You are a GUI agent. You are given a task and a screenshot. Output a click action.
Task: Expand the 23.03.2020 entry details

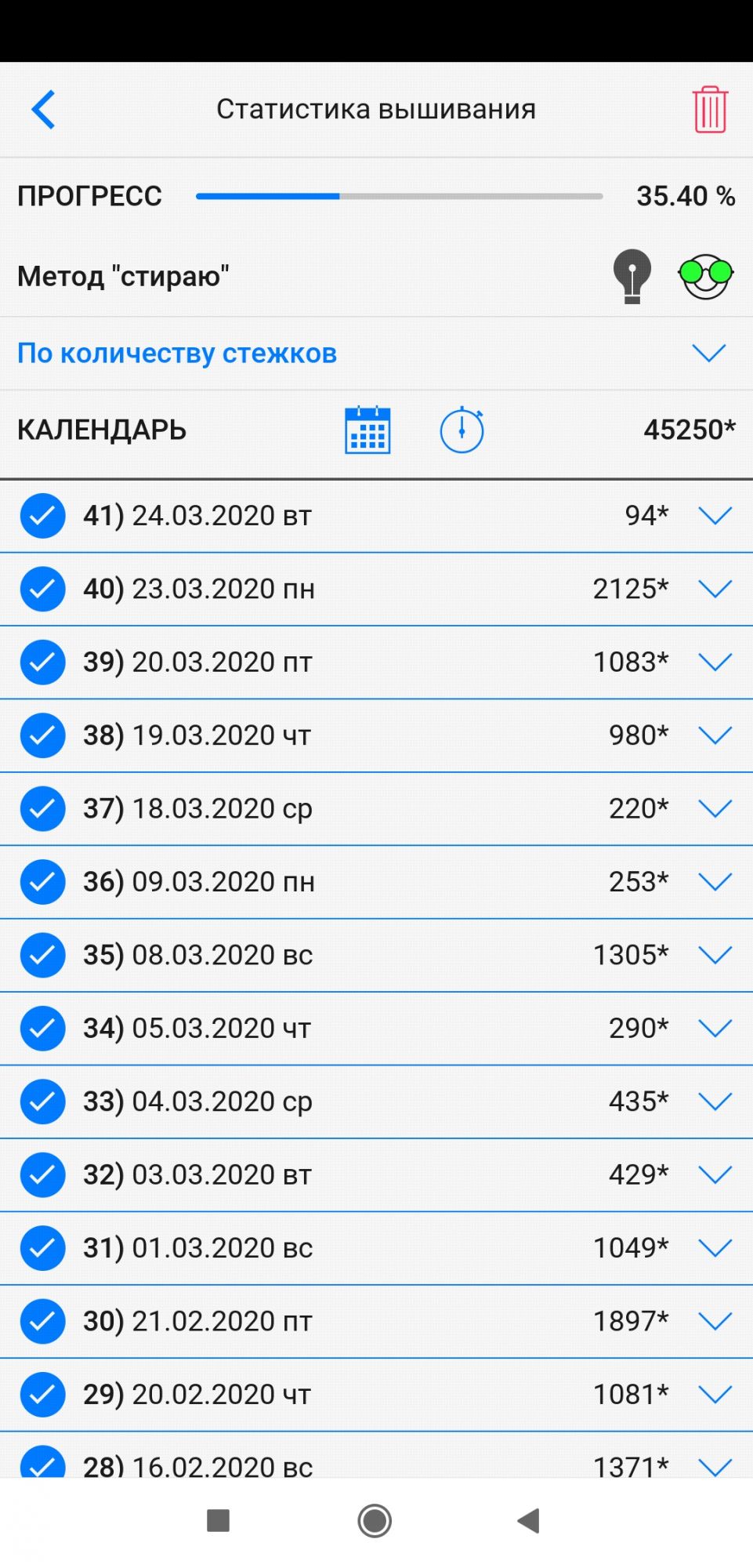(x=715, y=589)
